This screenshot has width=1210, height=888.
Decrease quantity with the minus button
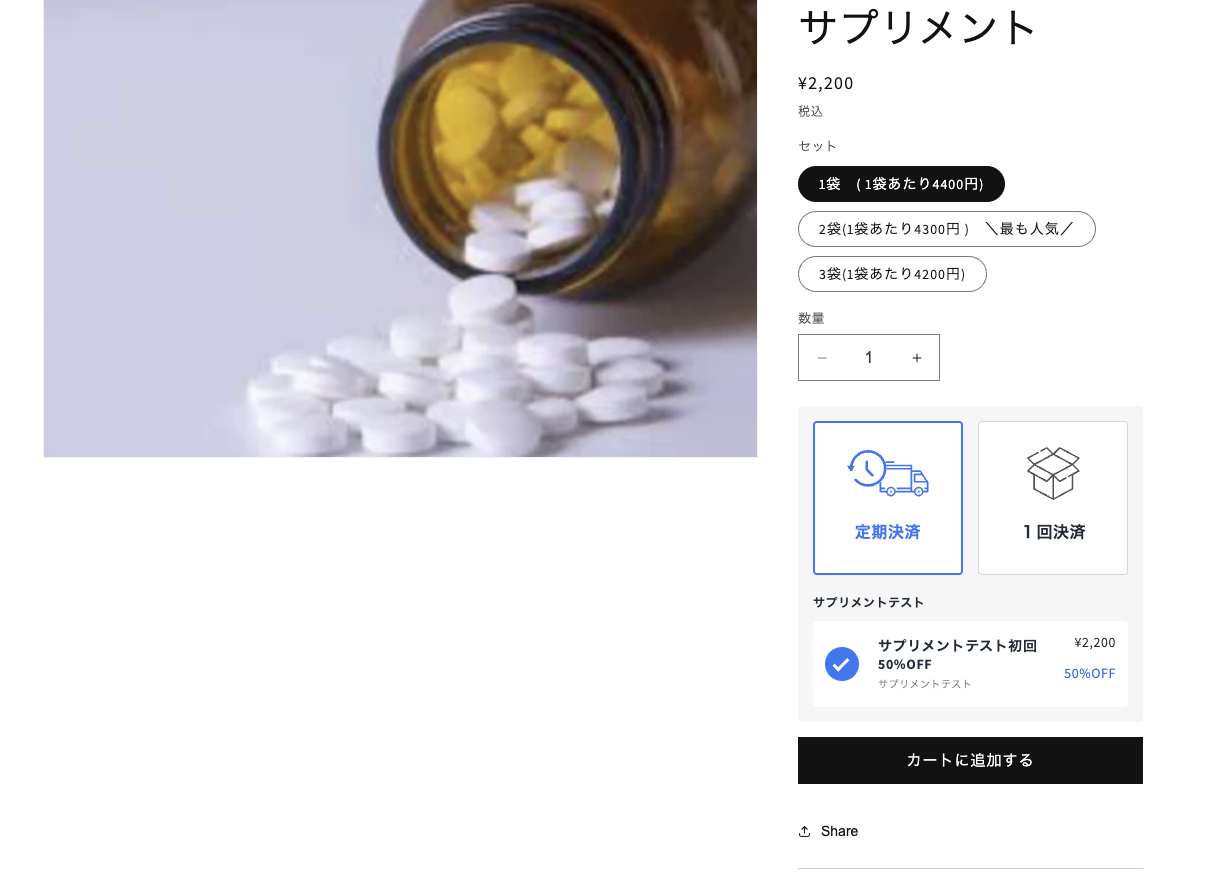click(822, 358)
